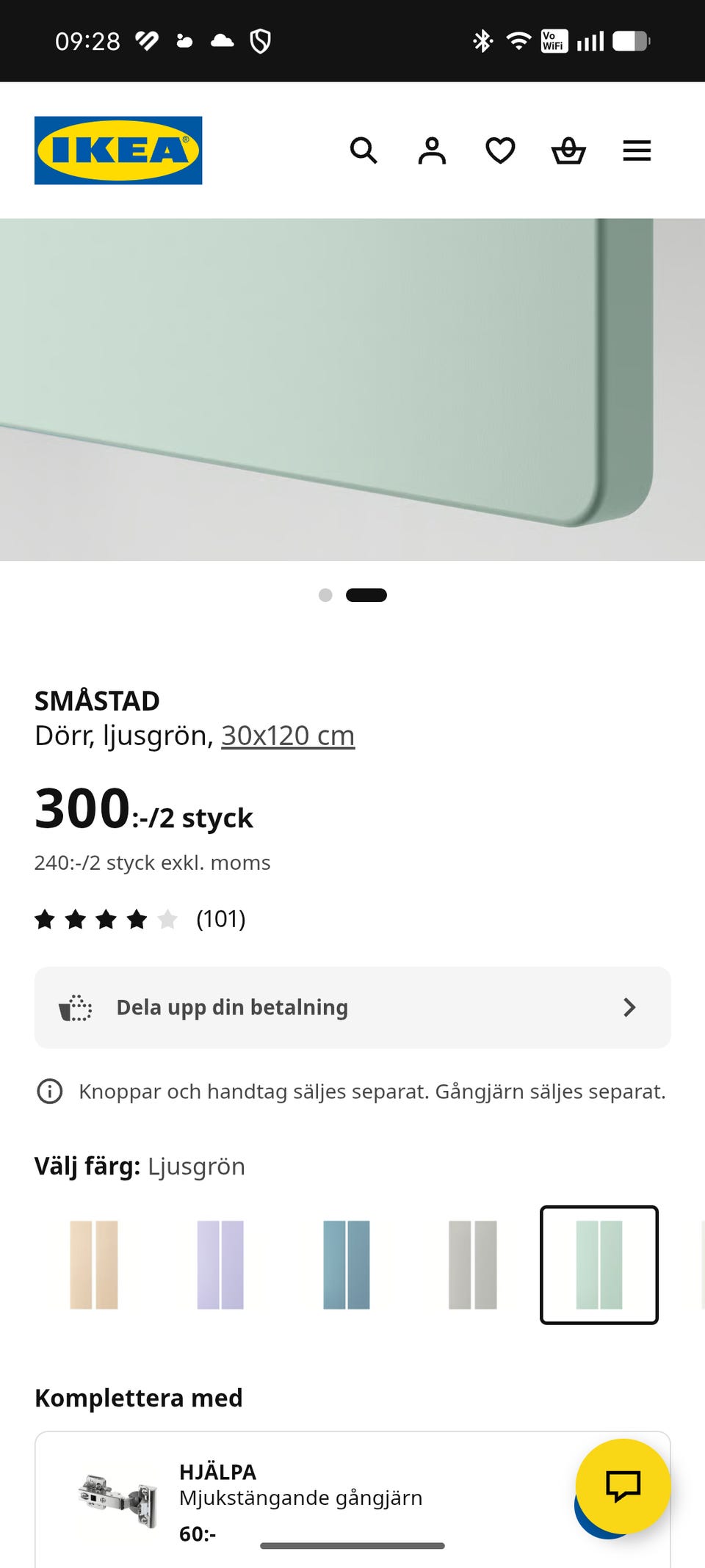Open the search magnifier icon

click(x=364, y=150)
